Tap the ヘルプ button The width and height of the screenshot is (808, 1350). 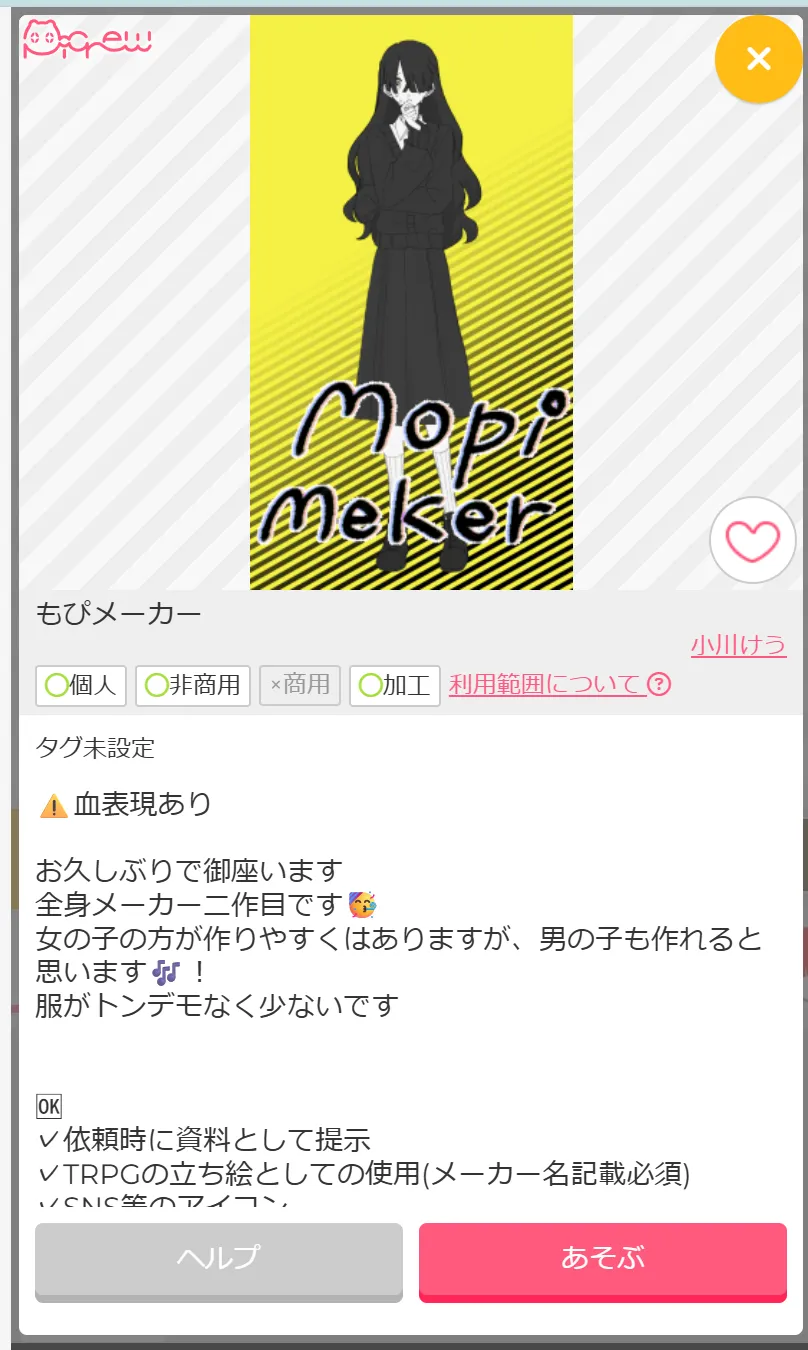219,1259
